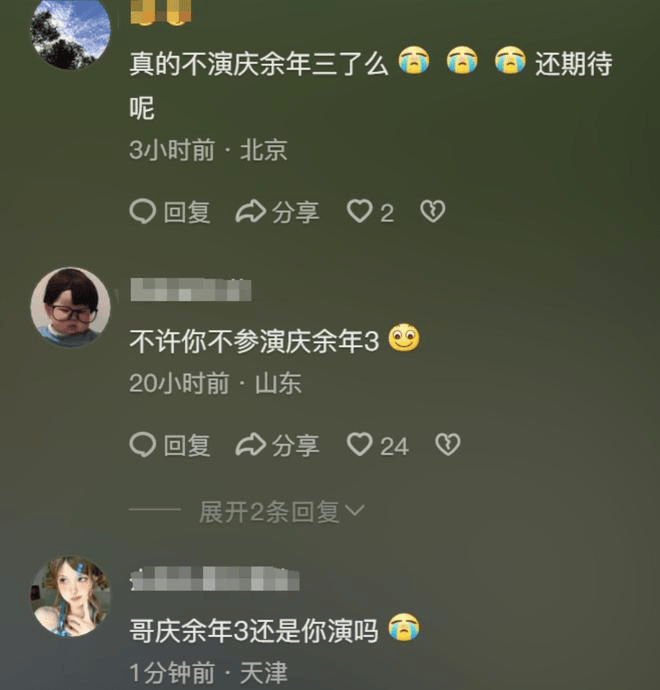
Task: Like the comment with 2 likes
Action: 369,212
